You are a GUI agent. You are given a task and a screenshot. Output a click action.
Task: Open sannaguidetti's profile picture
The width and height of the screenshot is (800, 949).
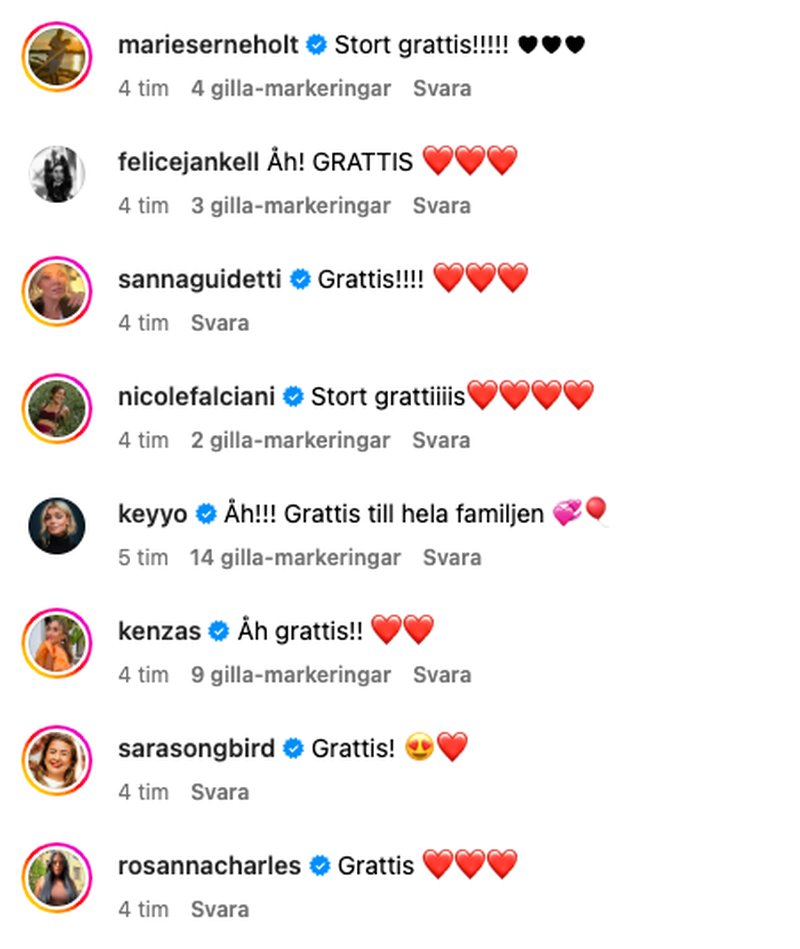pyautogui.click(x=56, y=290)
